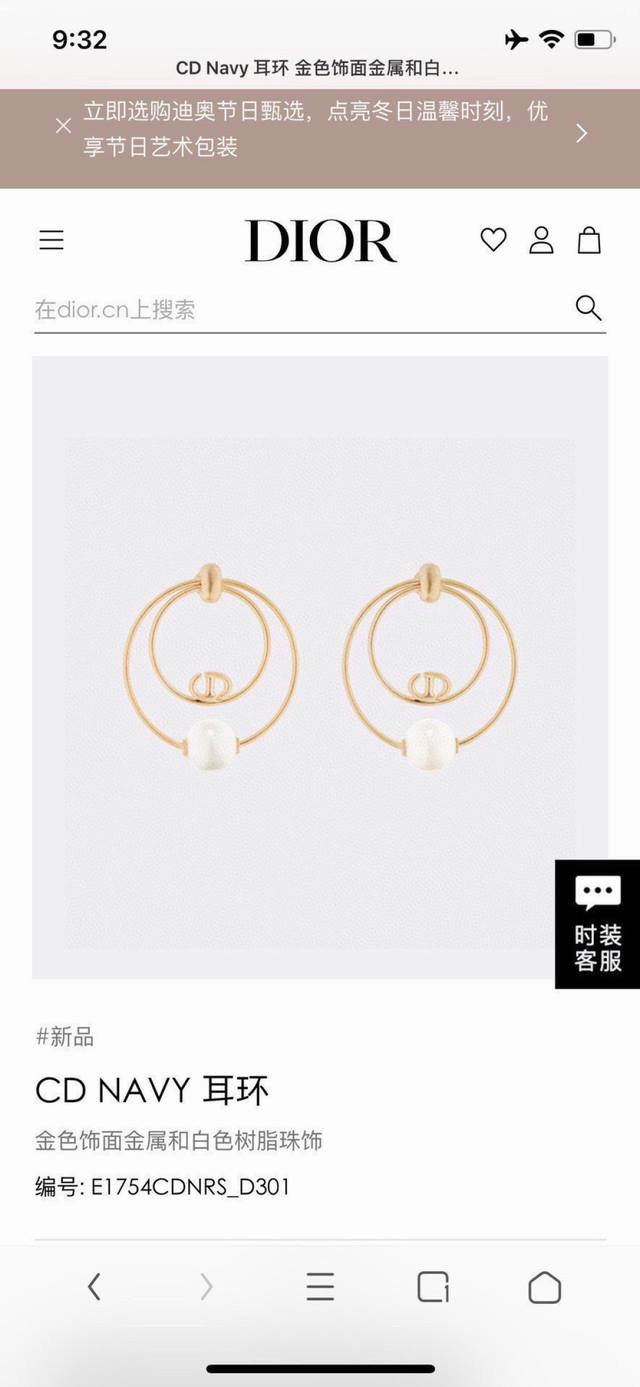Dismiss the holiday promotion banner
640x1387 pixels.
click(x=63, y=126)
